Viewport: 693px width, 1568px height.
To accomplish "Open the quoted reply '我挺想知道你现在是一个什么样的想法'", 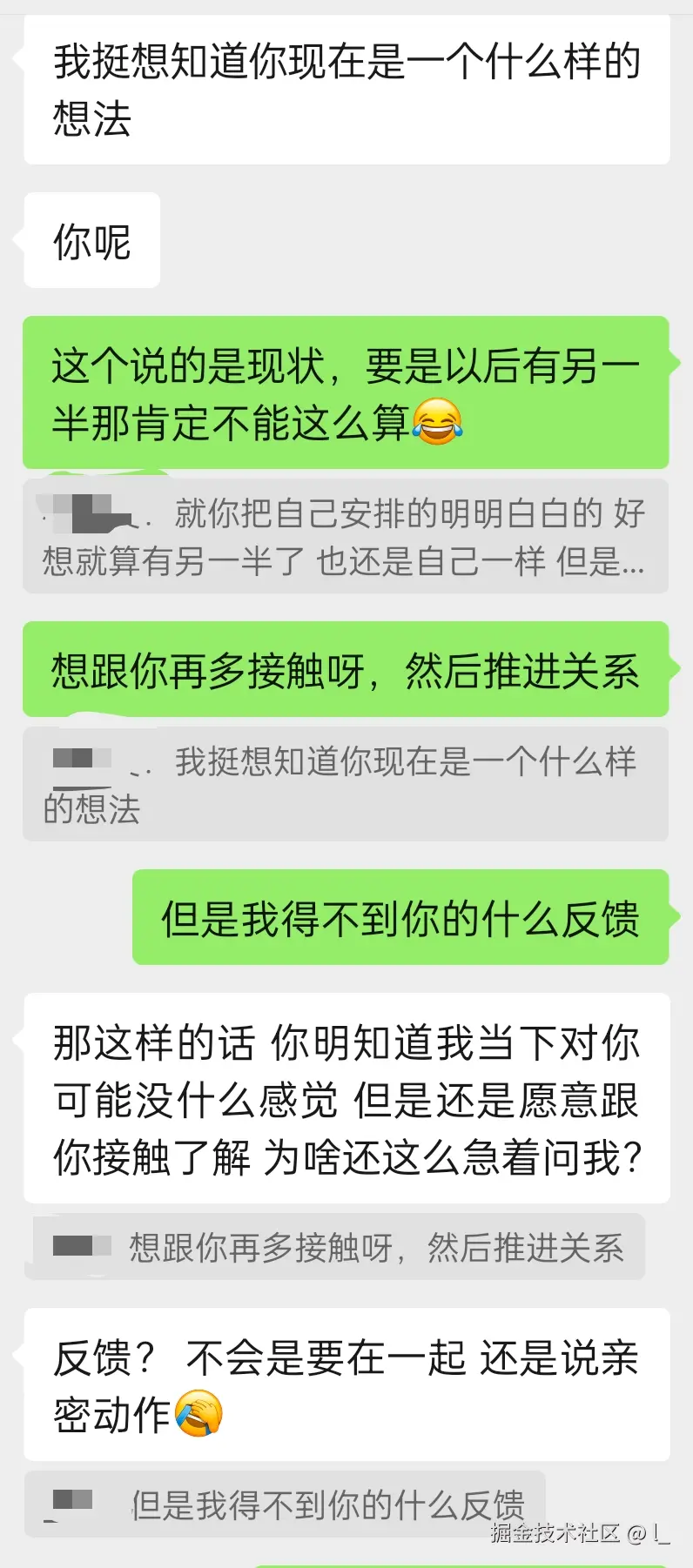I will point(346,783).
